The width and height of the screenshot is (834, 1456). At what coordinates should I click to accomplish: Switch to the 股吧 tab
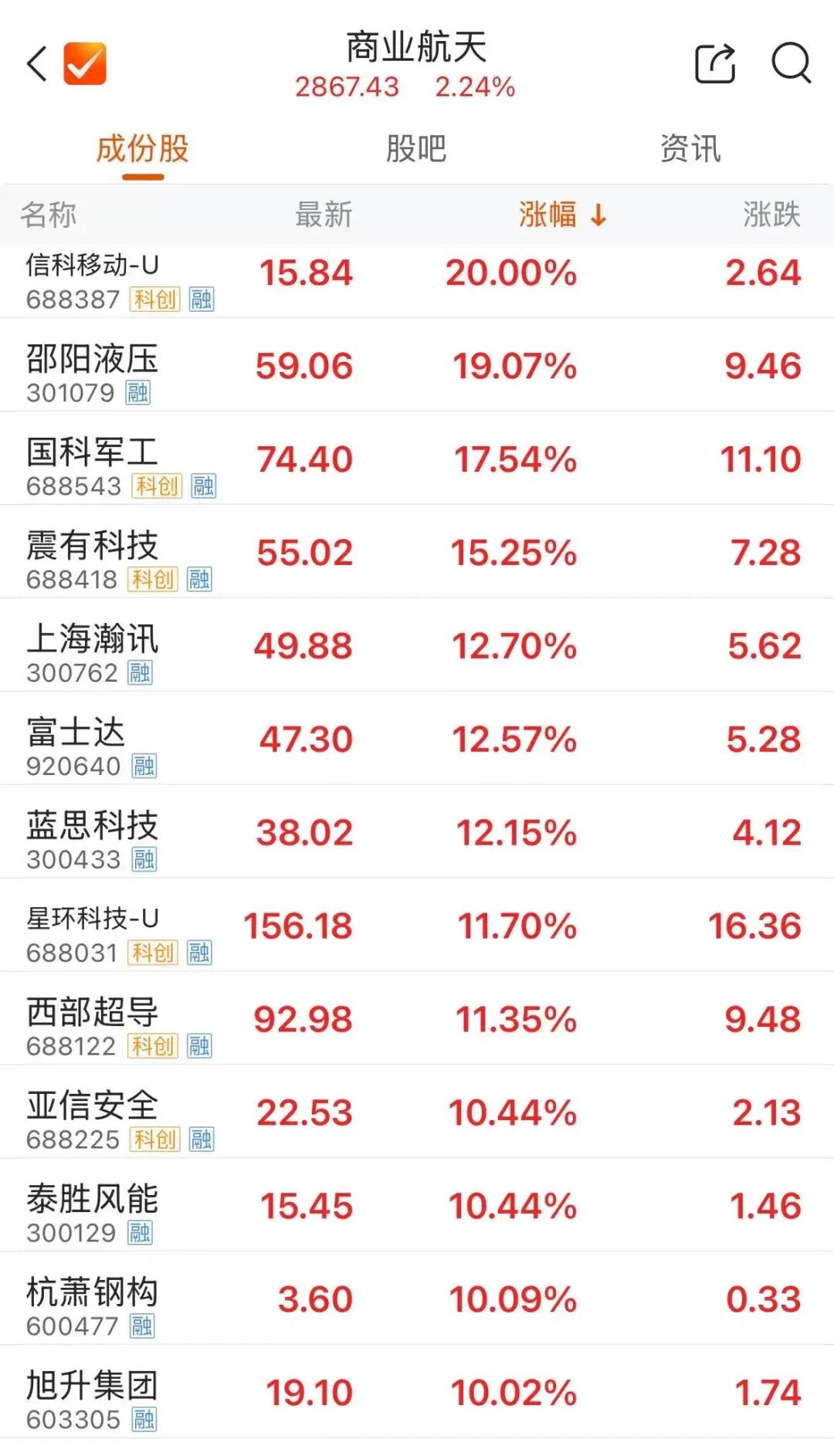coord(416,149)
